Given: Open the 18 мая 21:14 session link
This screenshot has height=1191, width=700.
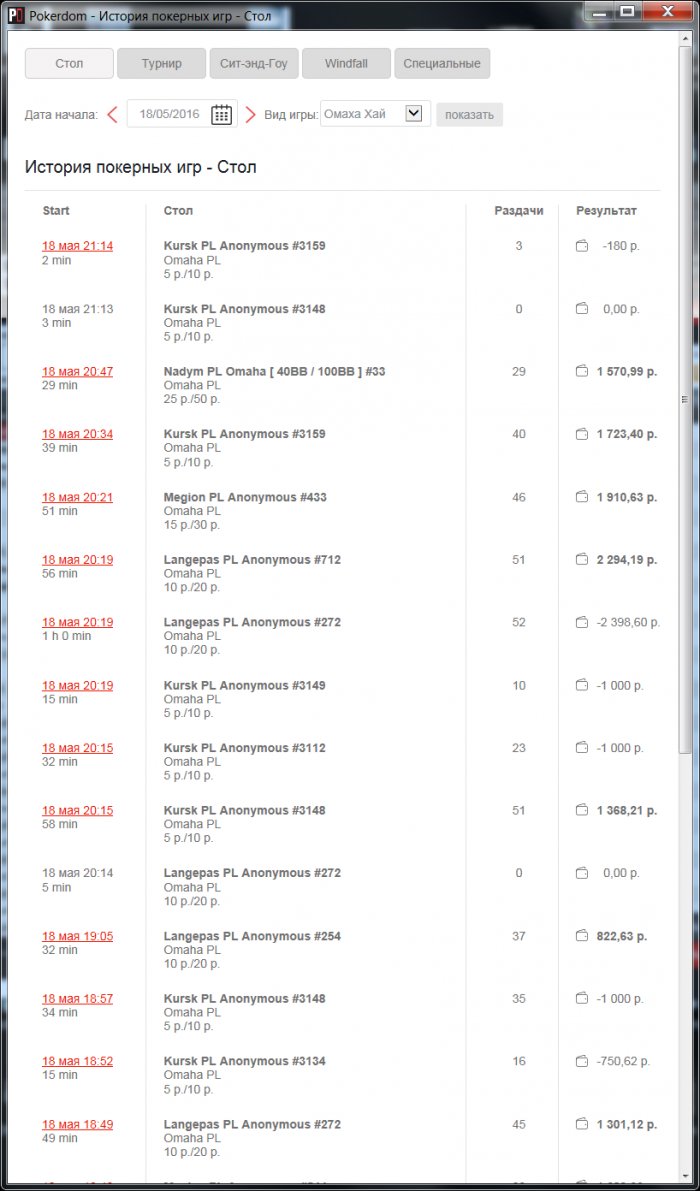Looking at the screenshot, I should (77, 246).
